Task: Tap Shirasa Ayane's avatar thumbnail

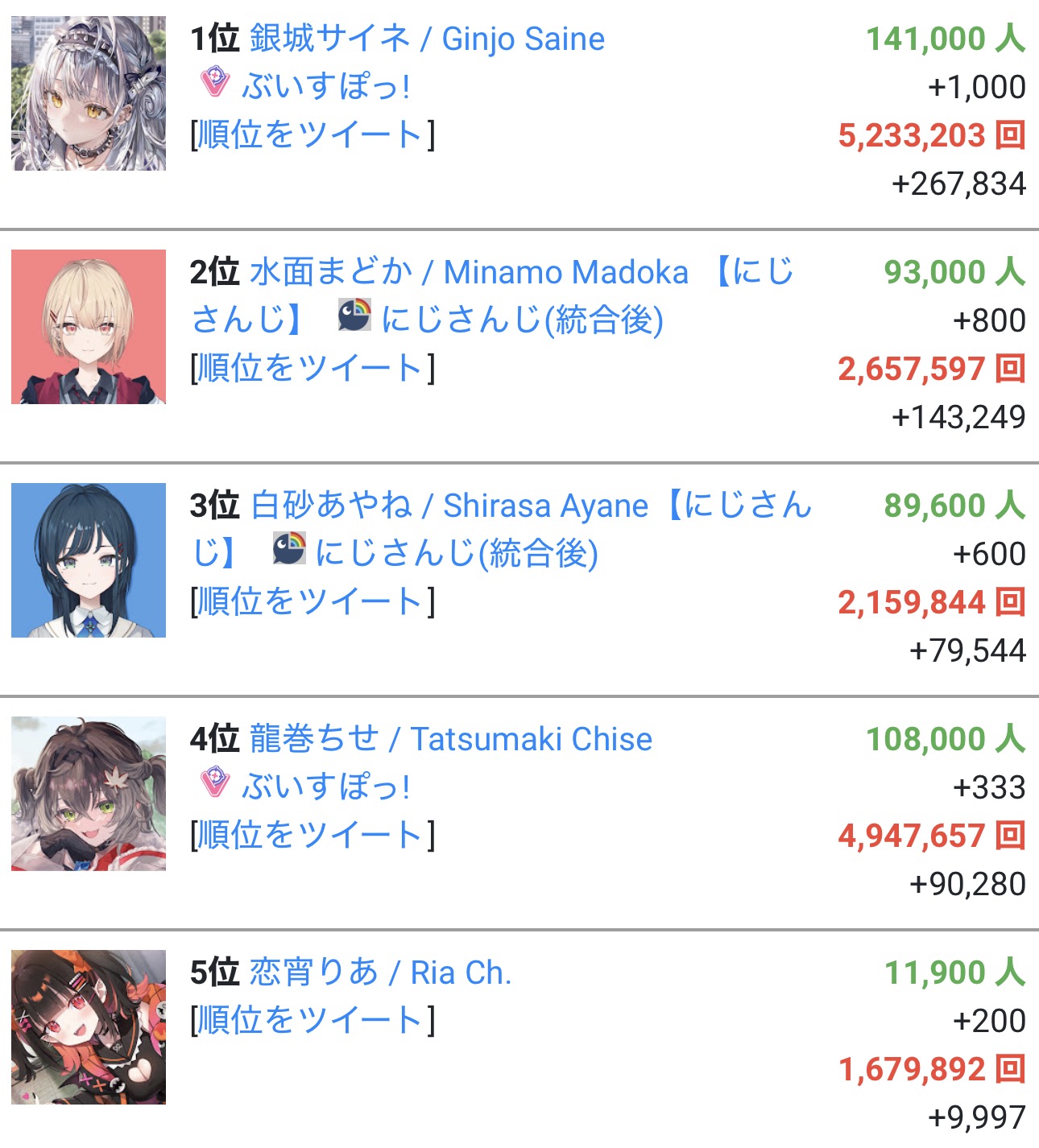Action: click(x=89, y=560)
